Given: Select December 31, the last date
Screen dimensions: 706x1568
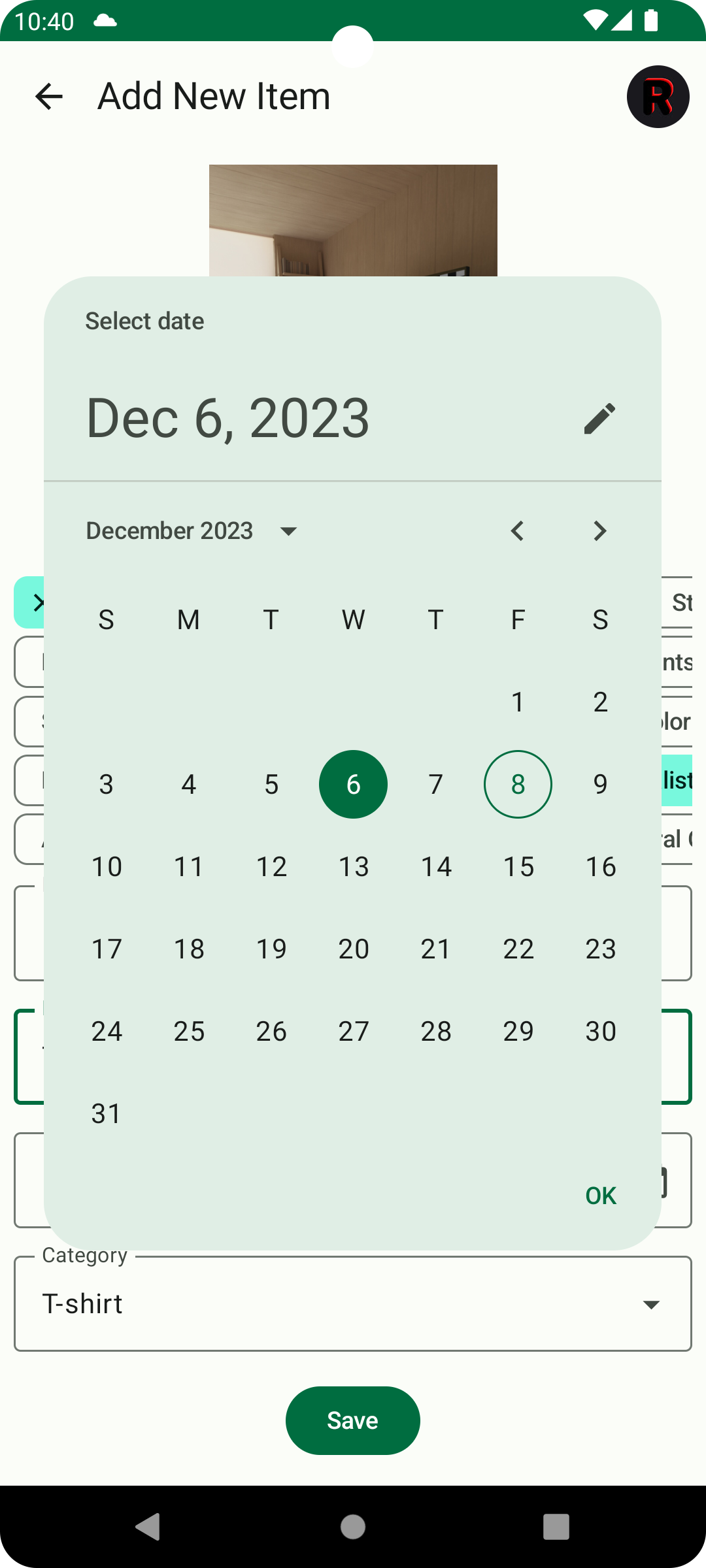Looking at the screenshot, I should tap(107, 1113).
